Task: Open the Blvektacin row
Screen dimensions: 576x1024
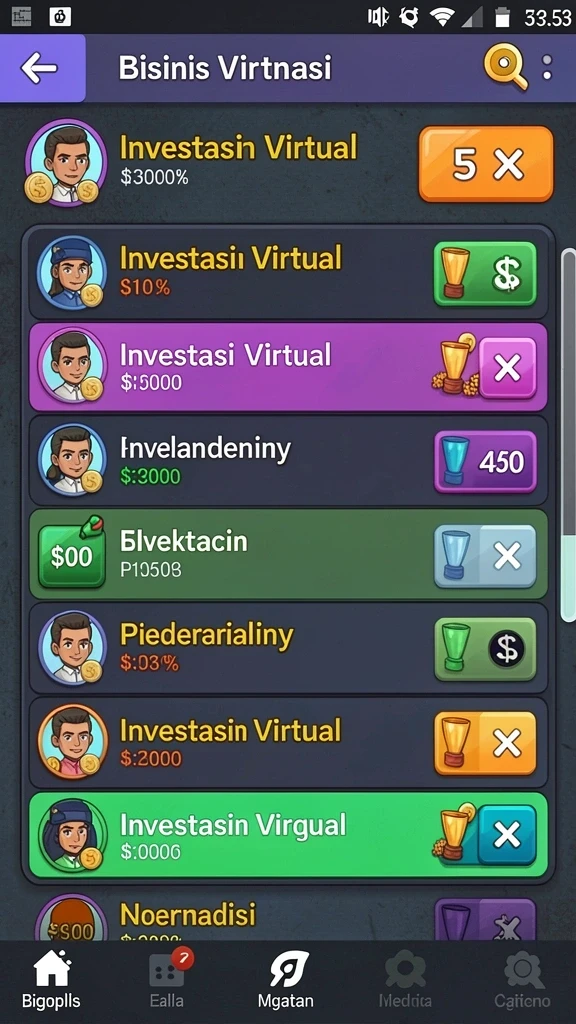Action: pos(288,554)
